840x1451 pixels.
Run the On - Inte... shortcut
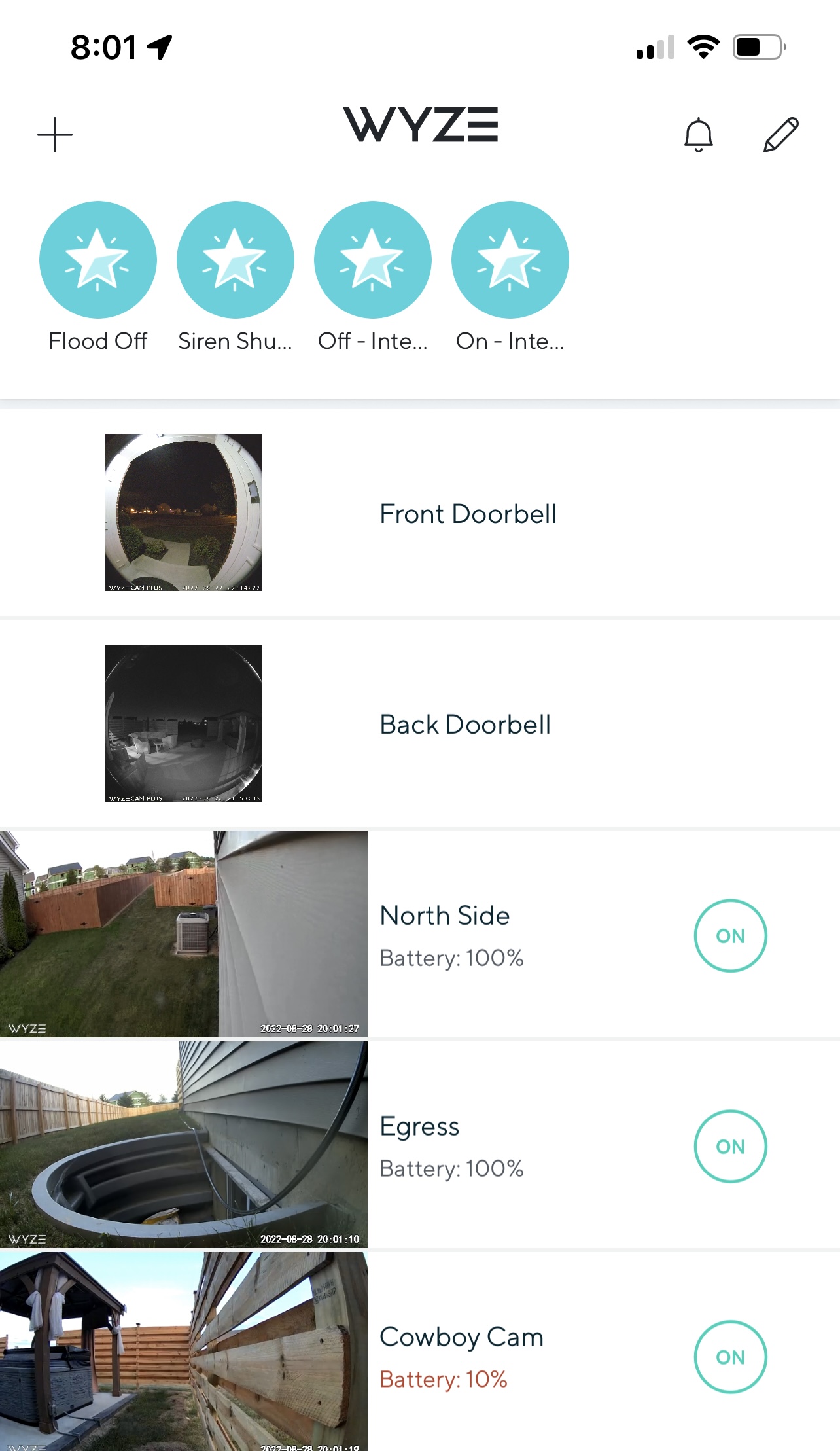coord(510,260)
